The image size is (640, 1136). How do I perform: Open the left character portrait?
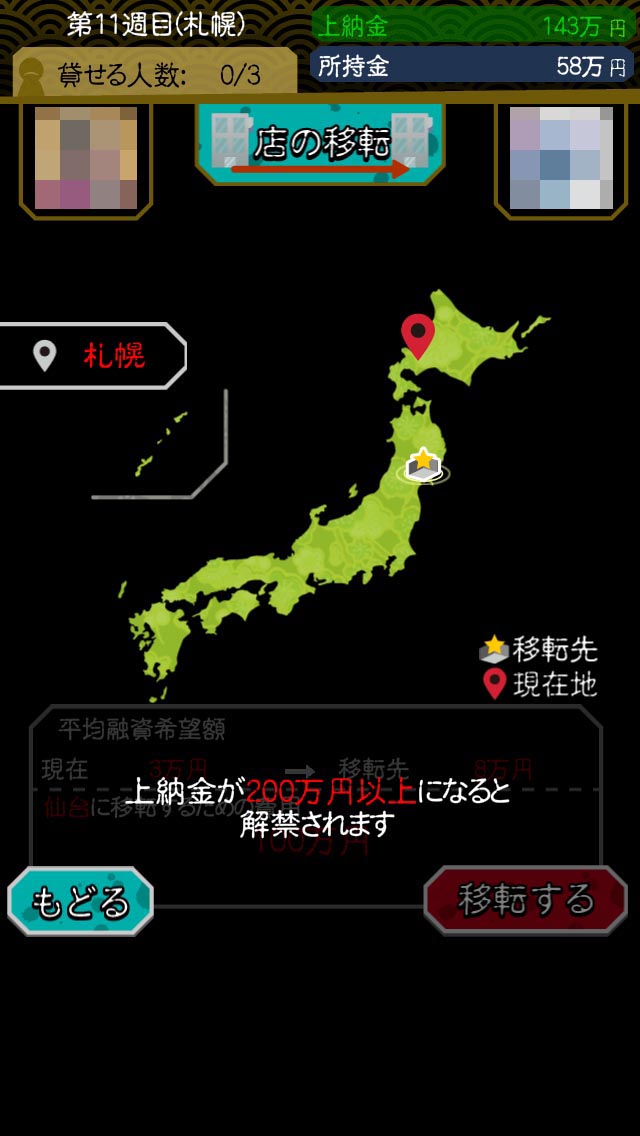86,158
